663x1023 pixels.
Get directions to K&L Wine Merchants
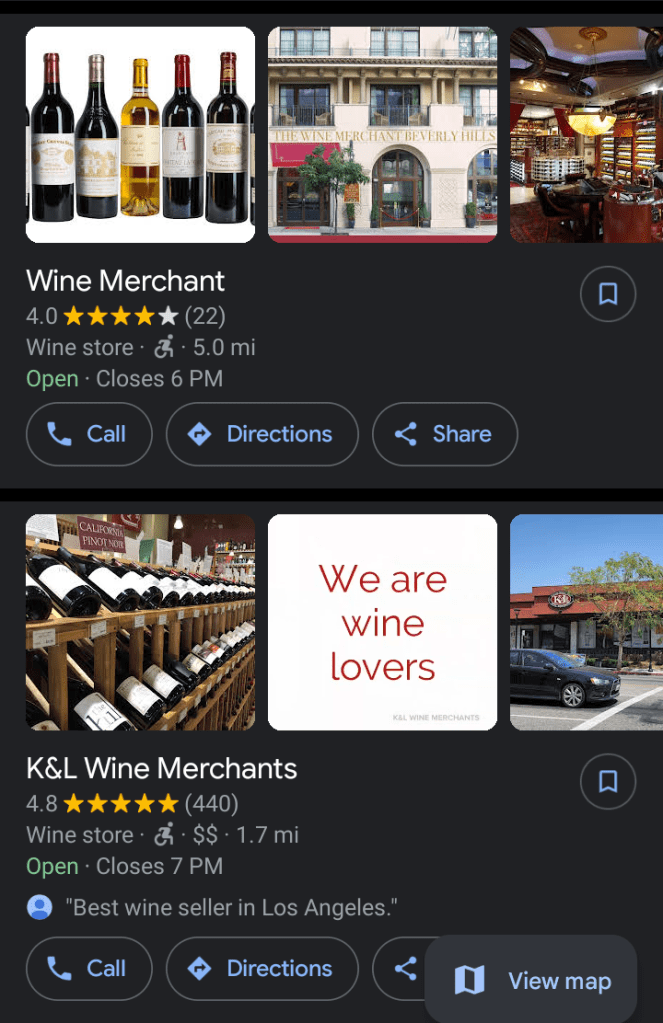[262, 968]
